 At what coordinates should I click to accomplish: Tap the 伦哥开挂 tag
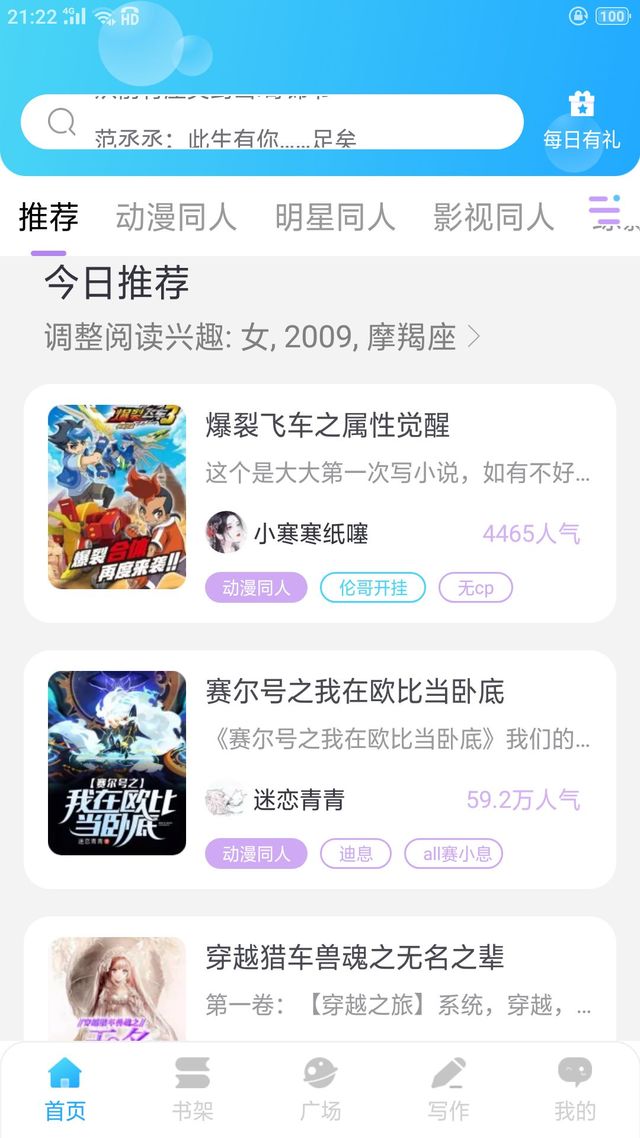click(x=372, y=588)
